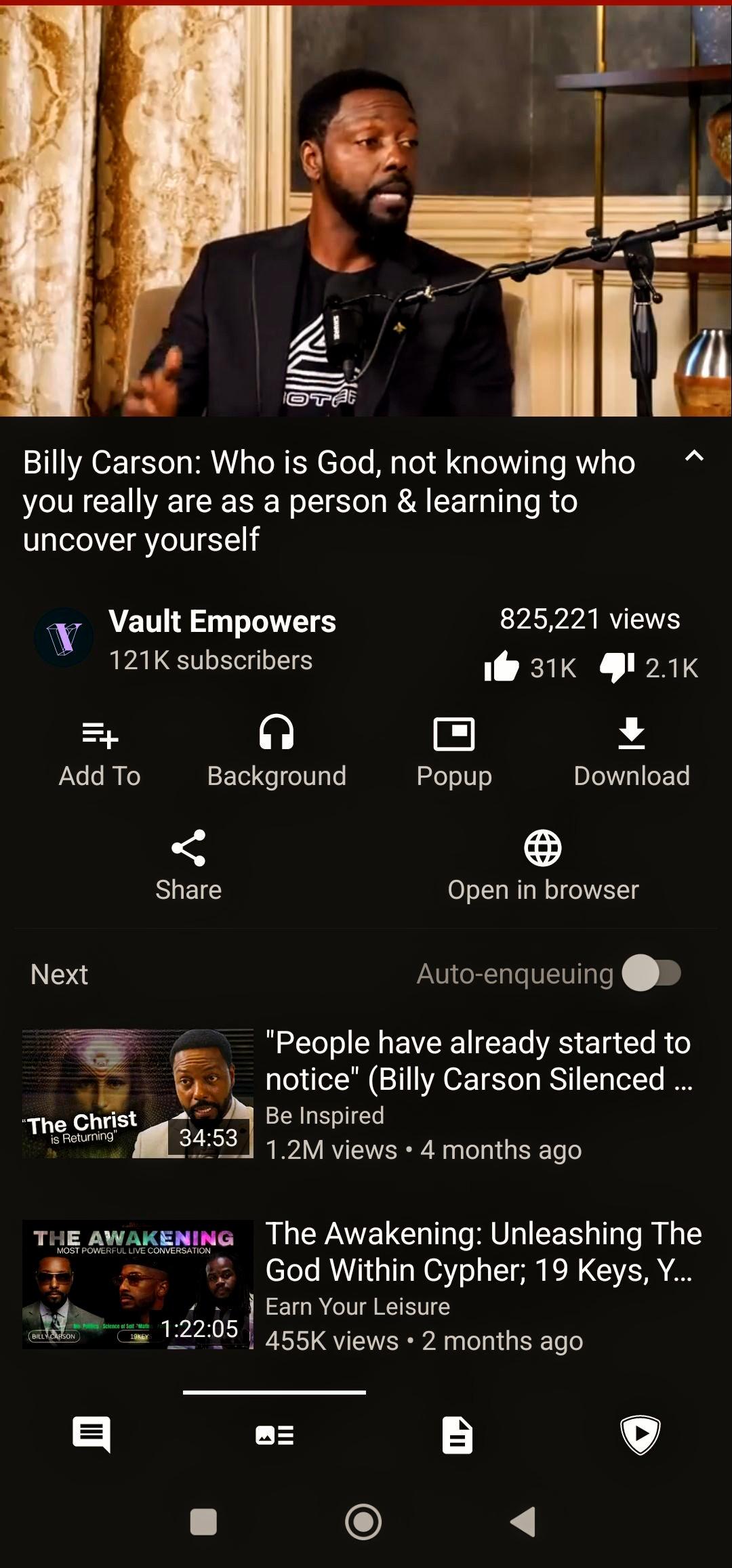Screen dimensions: 732x1568
Task: Tap the shield play icon tab
Action: coord(640,1435)
